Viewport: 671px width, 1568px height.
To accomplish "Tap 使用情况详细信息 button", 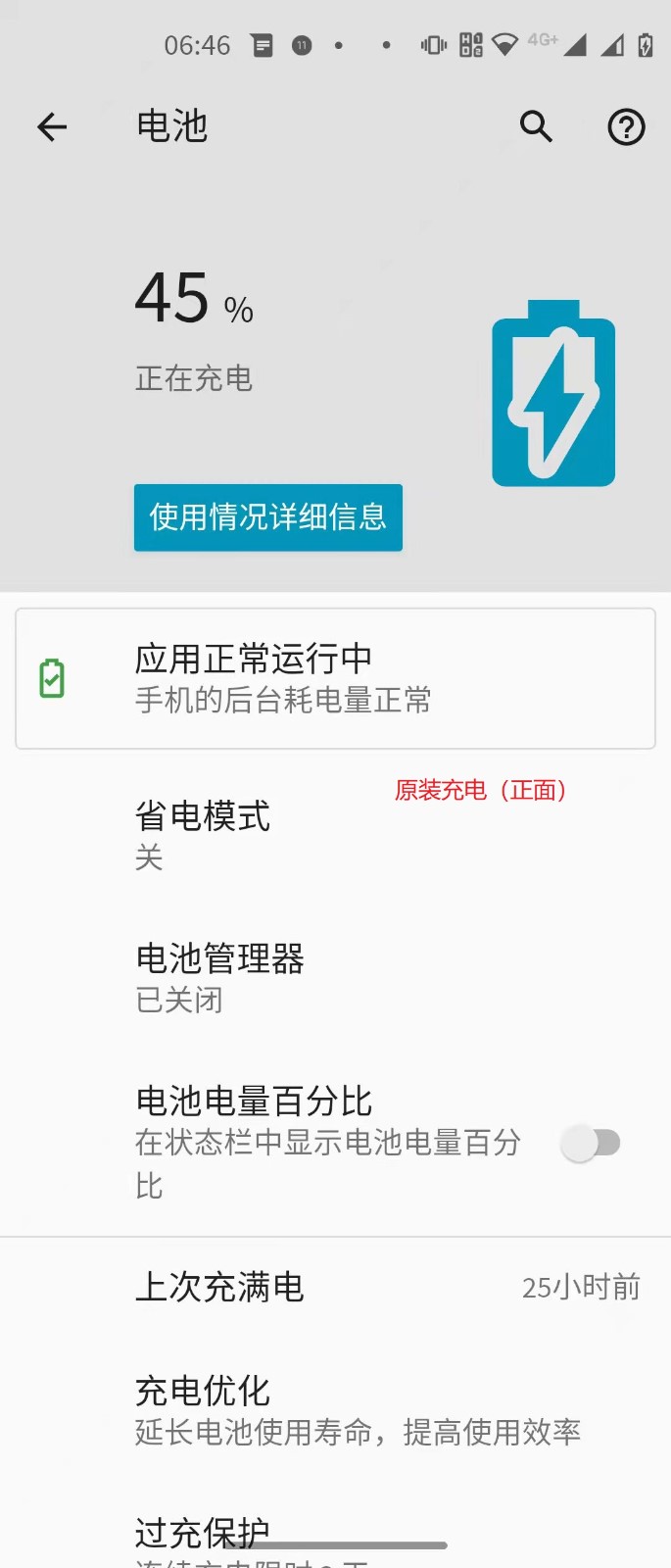I will tap(267, 517).
